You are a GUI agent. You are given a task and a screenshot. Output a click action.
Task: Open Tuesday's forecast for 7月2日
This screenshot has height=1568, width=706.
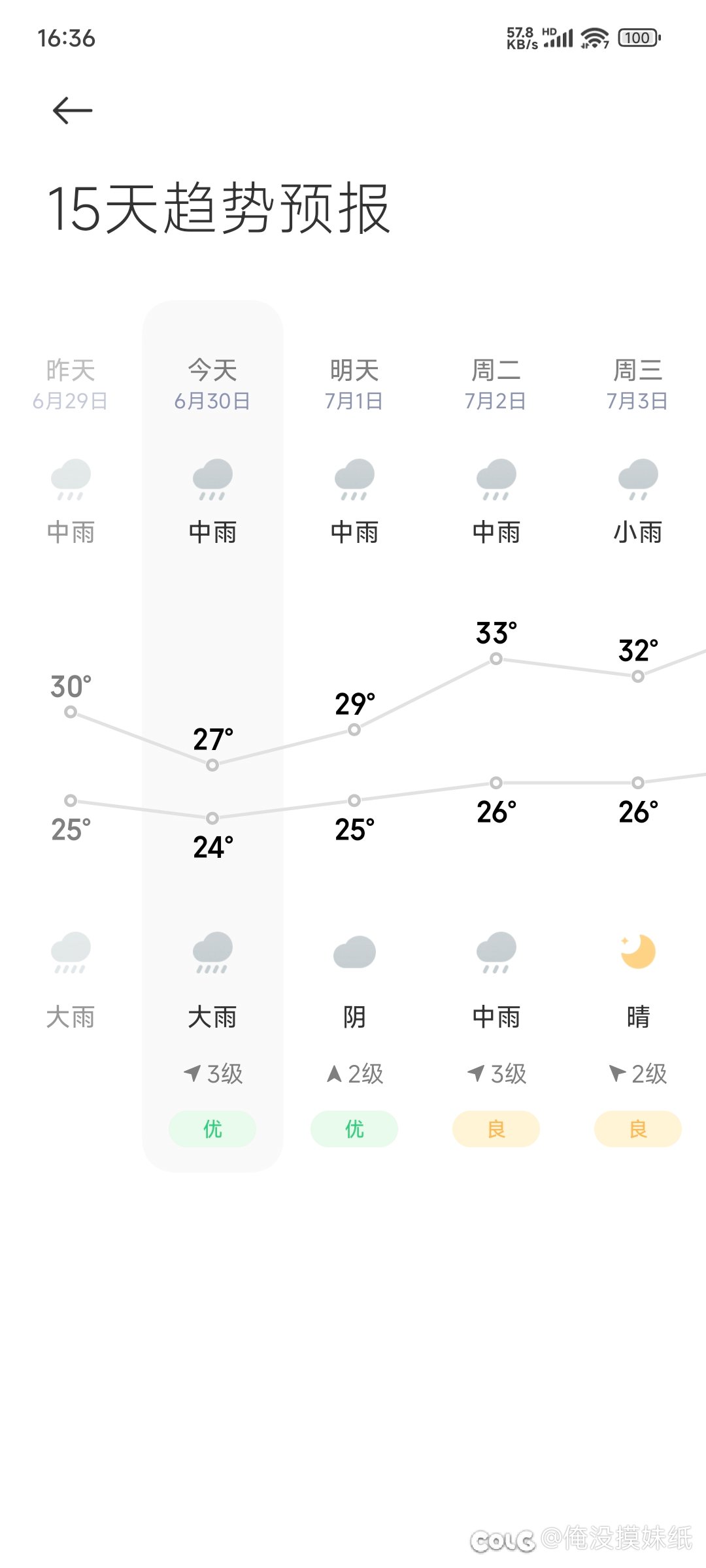[496, 736]
